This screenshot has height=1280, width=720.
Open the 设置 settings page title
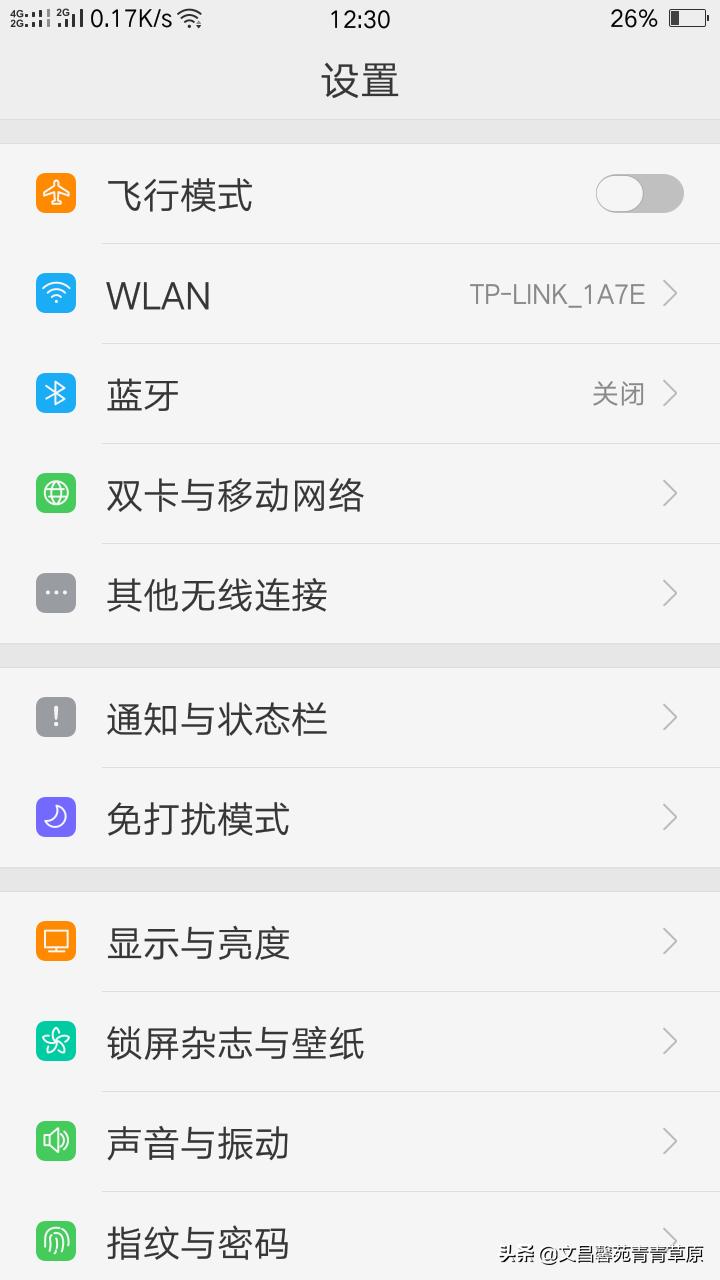(x=360, y=80)
